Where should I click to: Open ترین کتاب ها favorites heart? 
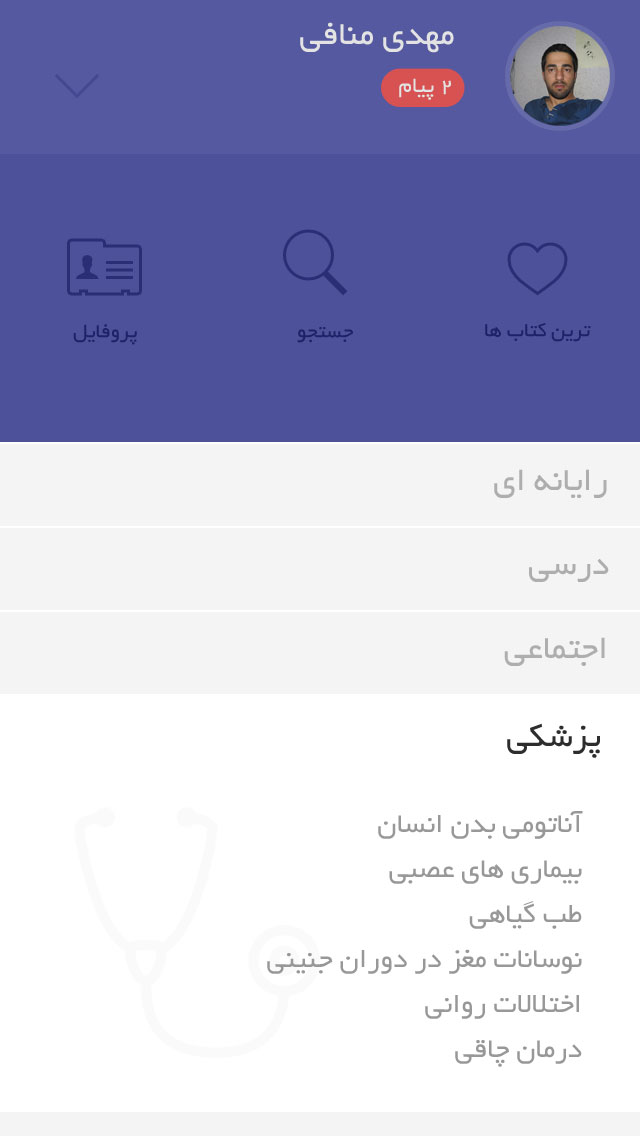tap(537, 287)
